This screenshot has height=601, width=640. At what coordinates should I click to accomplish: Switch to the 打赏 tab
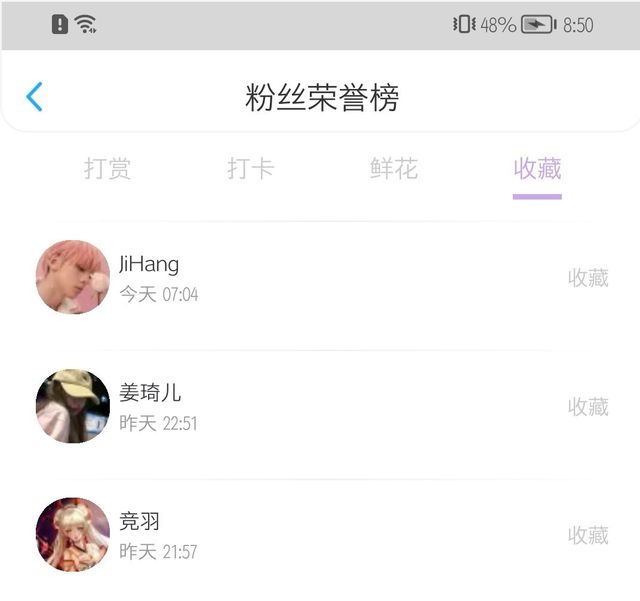(108, 169)
